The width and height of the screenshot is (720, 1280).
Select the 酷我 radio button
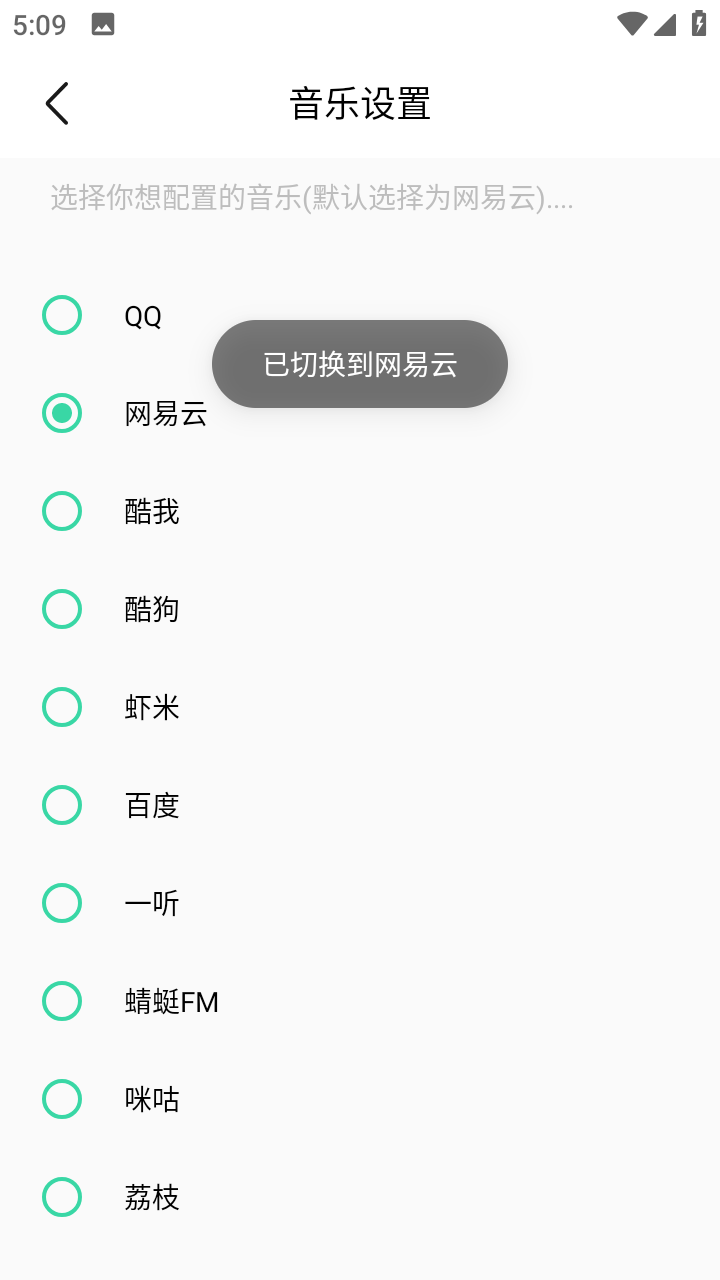(x=62, y=511)
